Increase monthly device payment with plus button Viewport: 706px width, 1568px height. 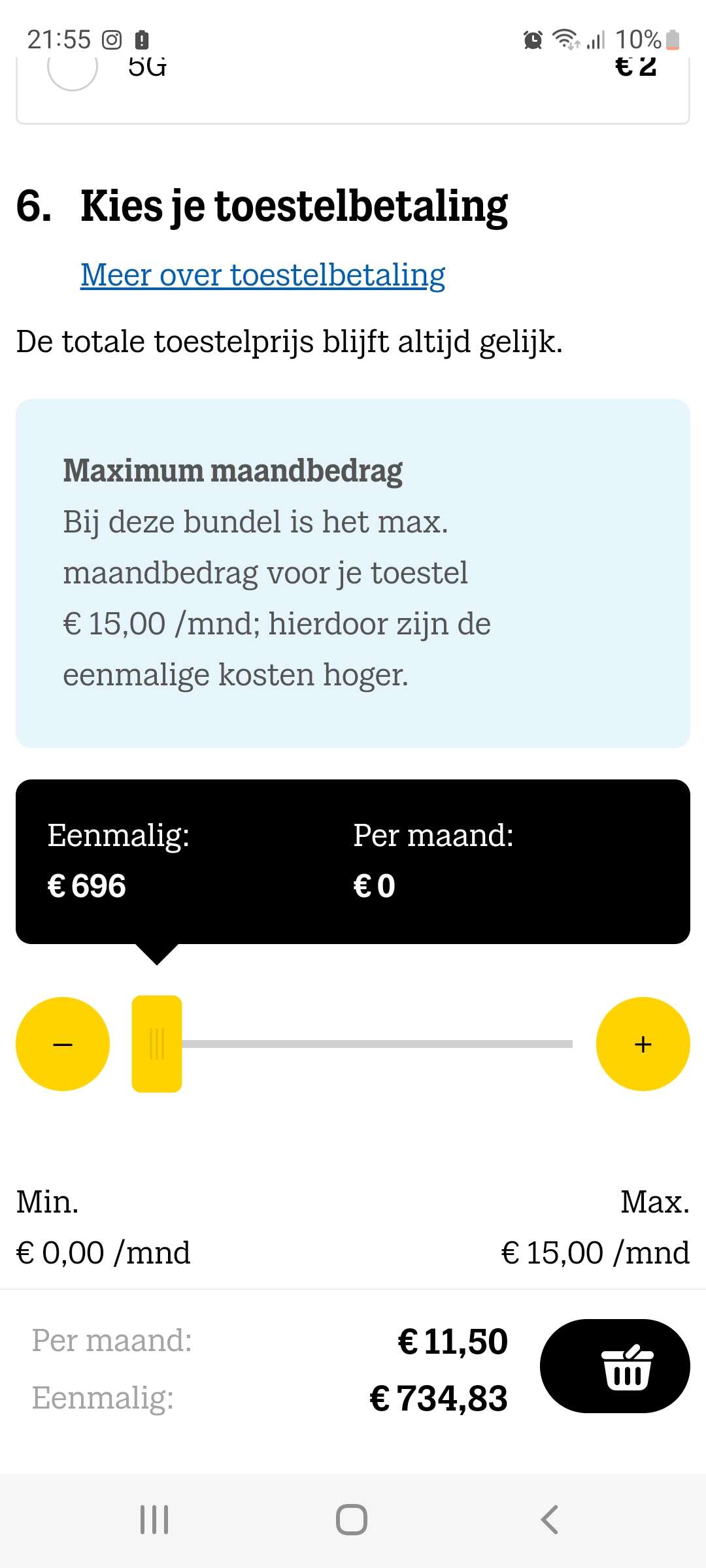643,1044
